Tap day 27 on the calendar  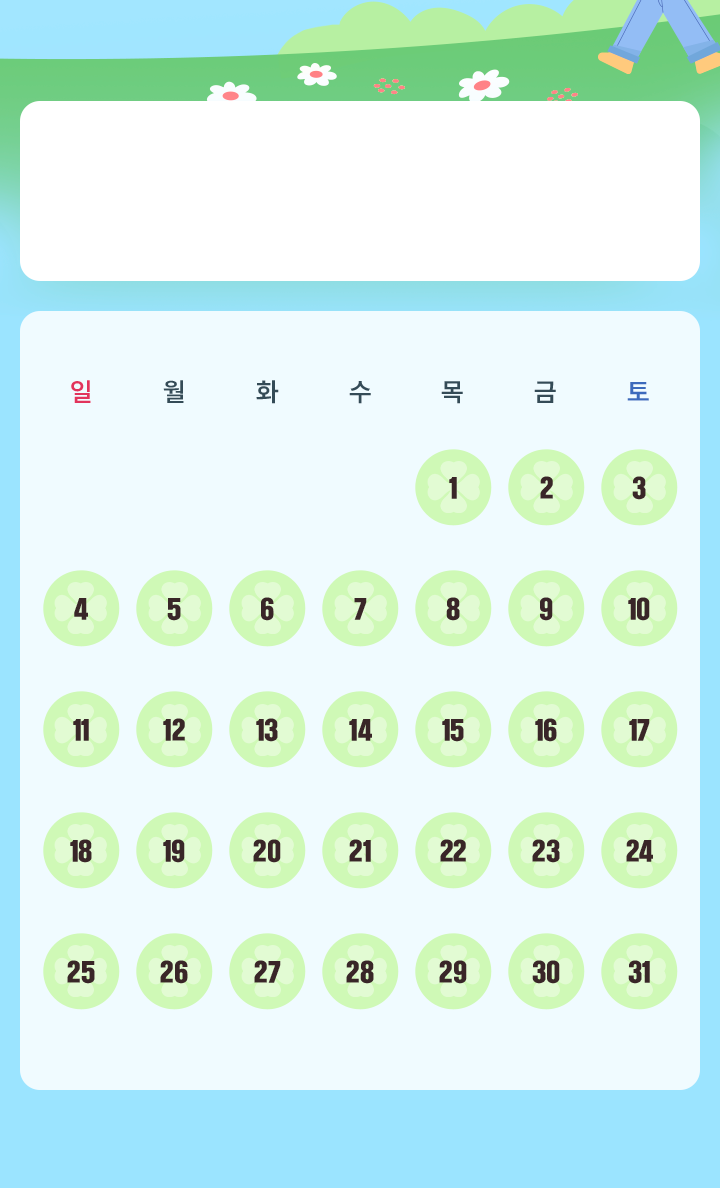coord(267,971)
